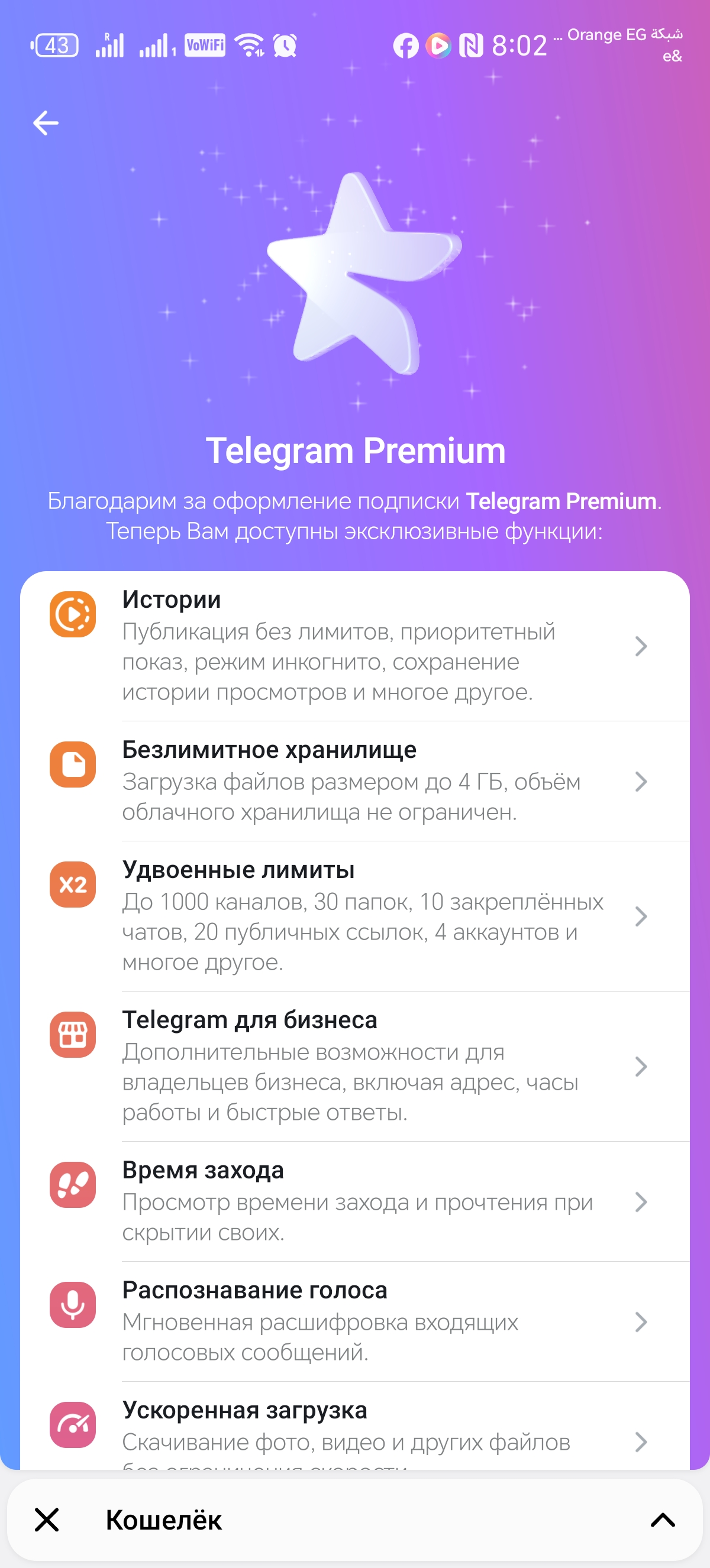Open the Время захода feature row

tap(355, 1201)
